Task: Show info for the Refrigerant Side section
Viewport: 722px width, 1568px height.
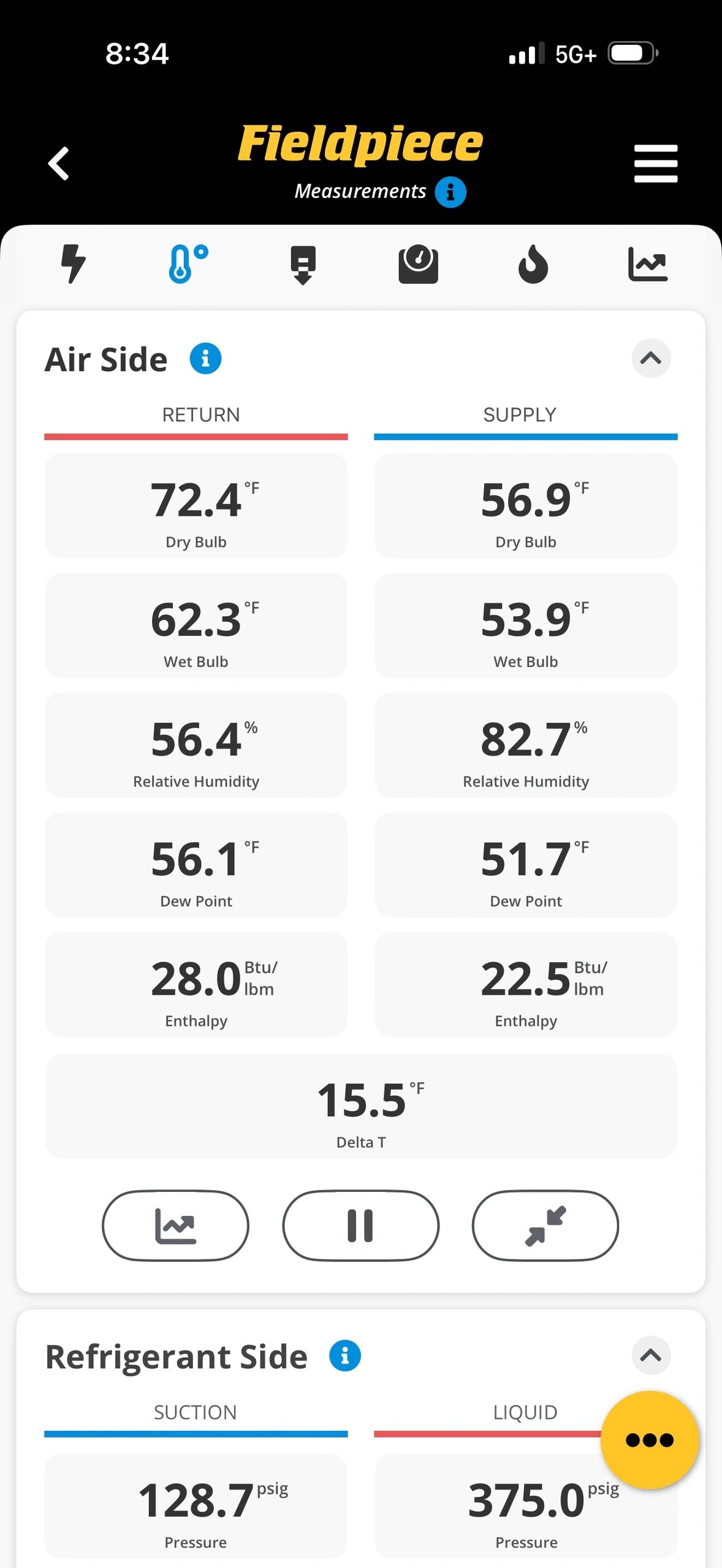Action: tap(345, 1355)
